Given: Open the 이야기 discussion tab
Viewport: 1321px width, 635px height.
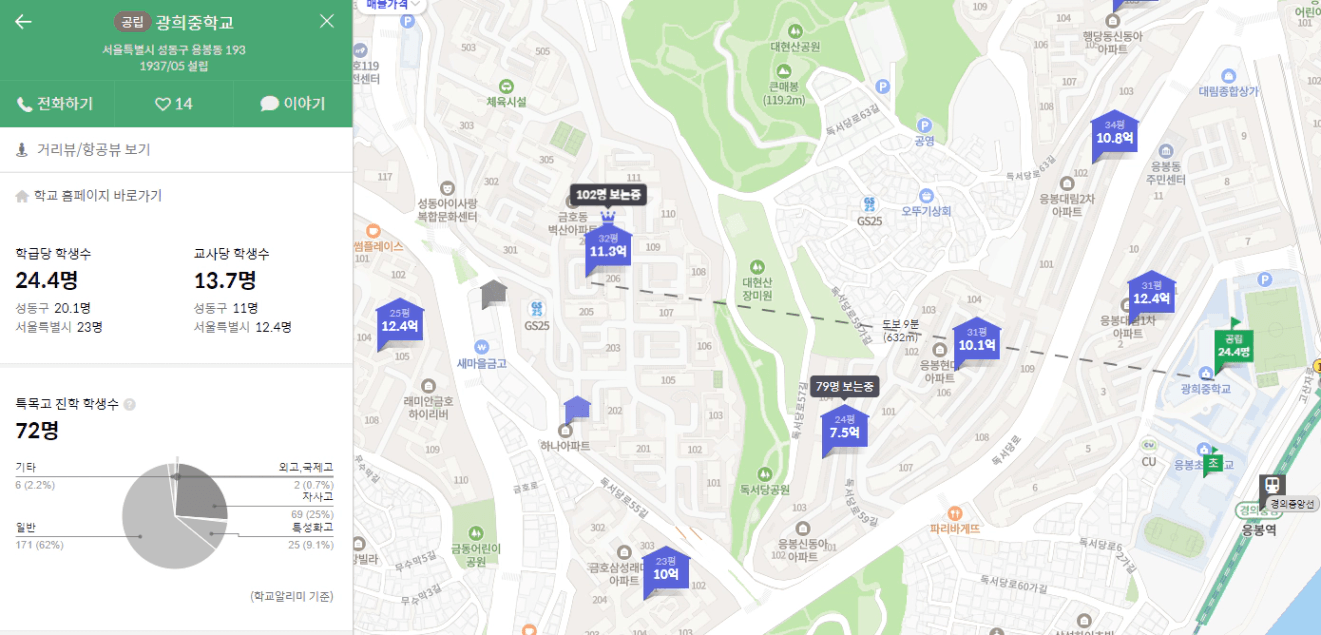Looking at the screenshot, I should [293, 104].
